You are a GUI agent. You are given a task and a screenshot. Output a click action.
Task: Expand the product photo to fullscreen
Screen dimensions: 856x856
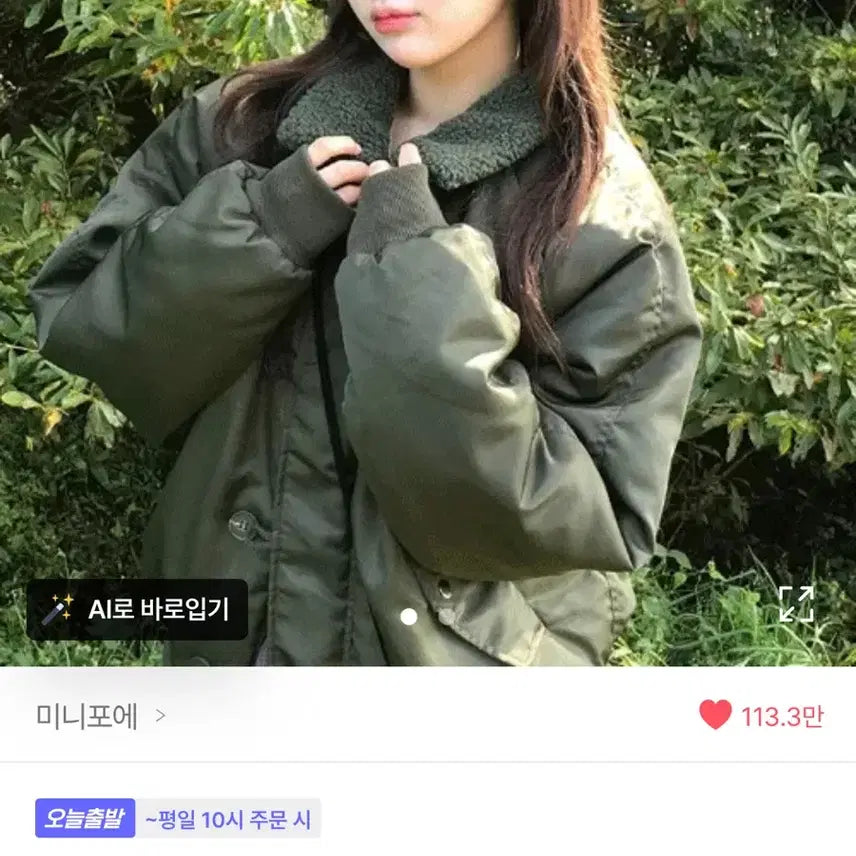pyautogui.click(x=796, y=604)
